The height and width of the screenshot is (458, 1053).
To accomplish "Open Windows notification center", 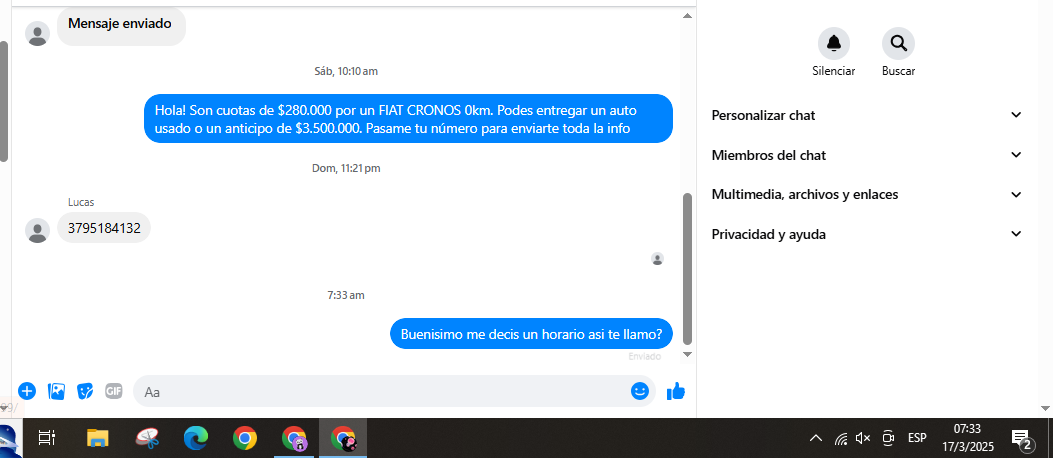I will [1021, 438].
